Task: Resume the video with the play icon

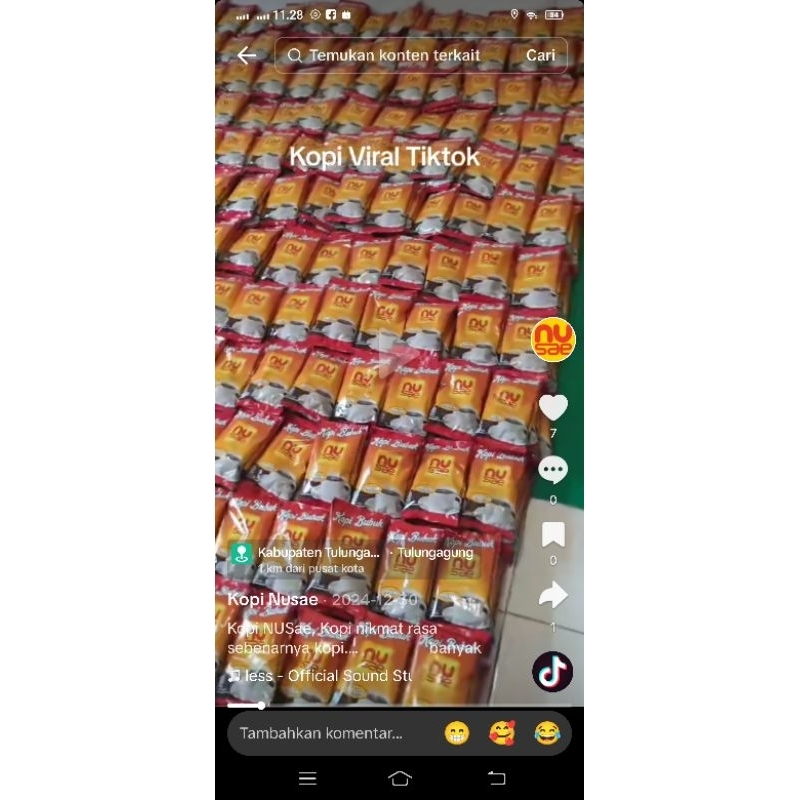Action: coord(399,356)
